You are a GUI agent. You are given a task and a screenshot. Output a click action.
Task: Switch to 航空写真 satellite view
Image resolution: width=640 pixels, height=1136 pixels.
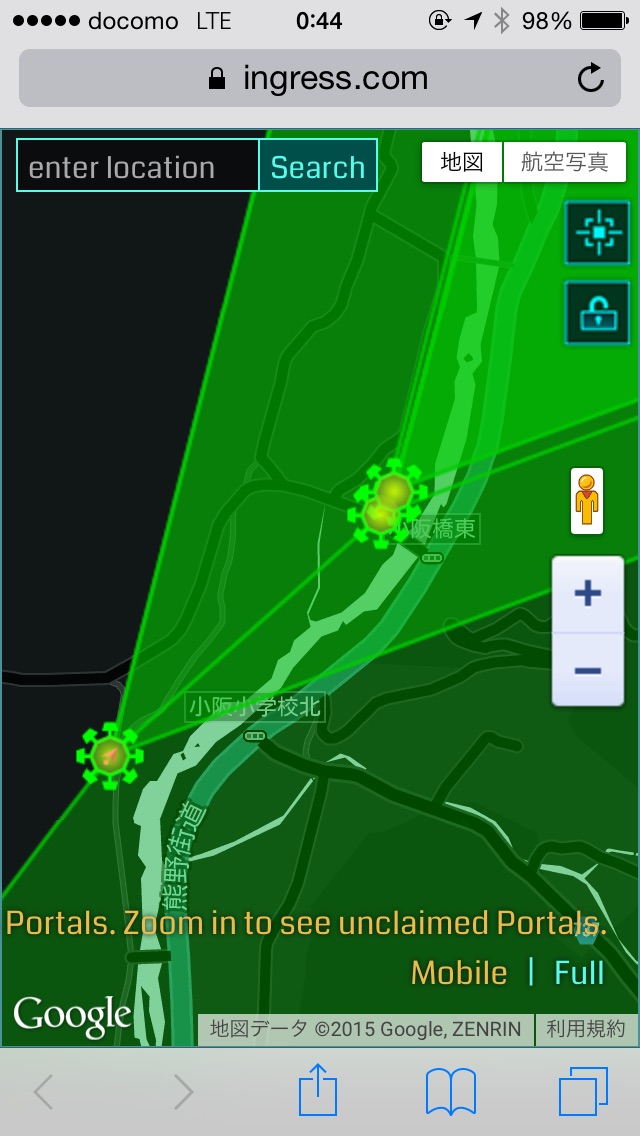tap(565, 162)
